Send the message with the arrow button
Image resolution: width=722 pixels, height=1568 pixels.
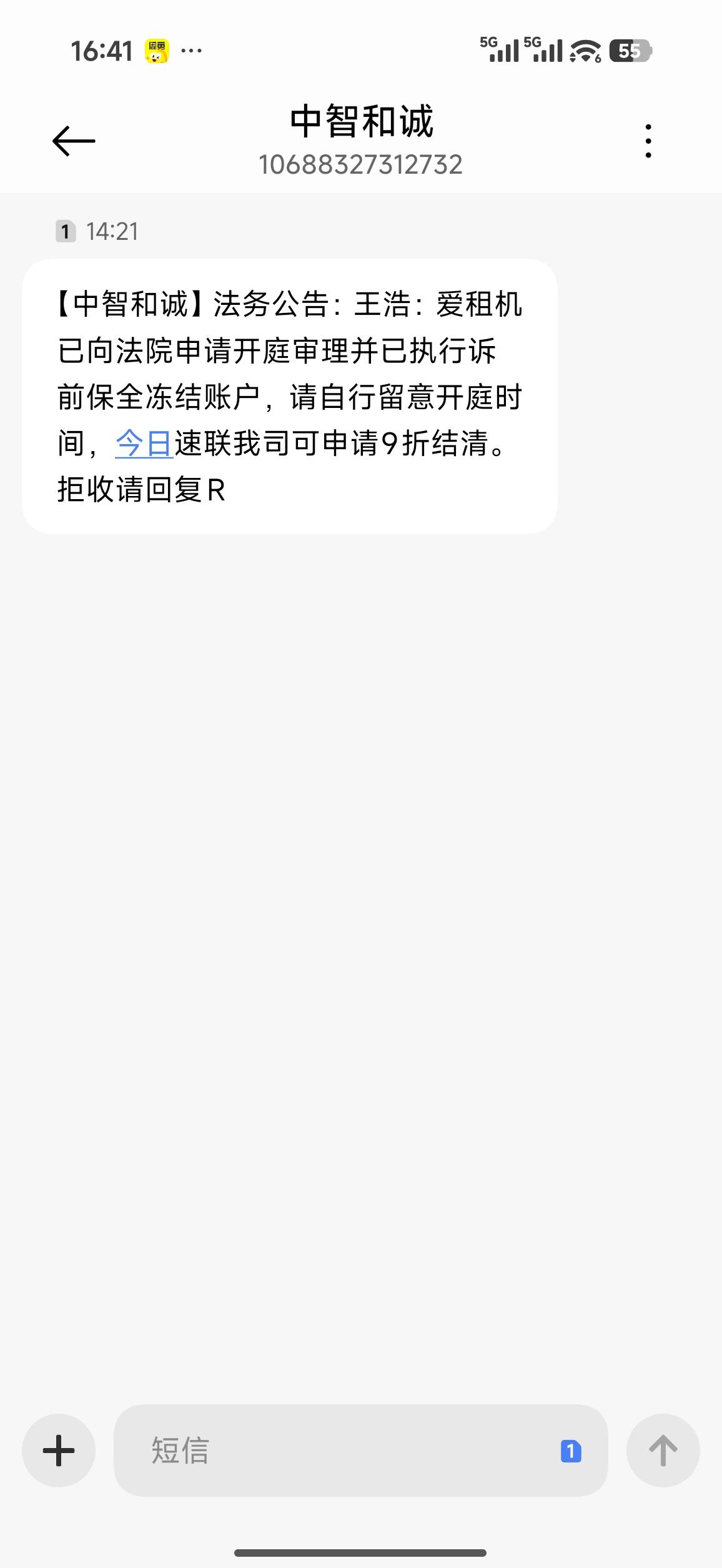pyautogui.click(x=663, y=1451)
